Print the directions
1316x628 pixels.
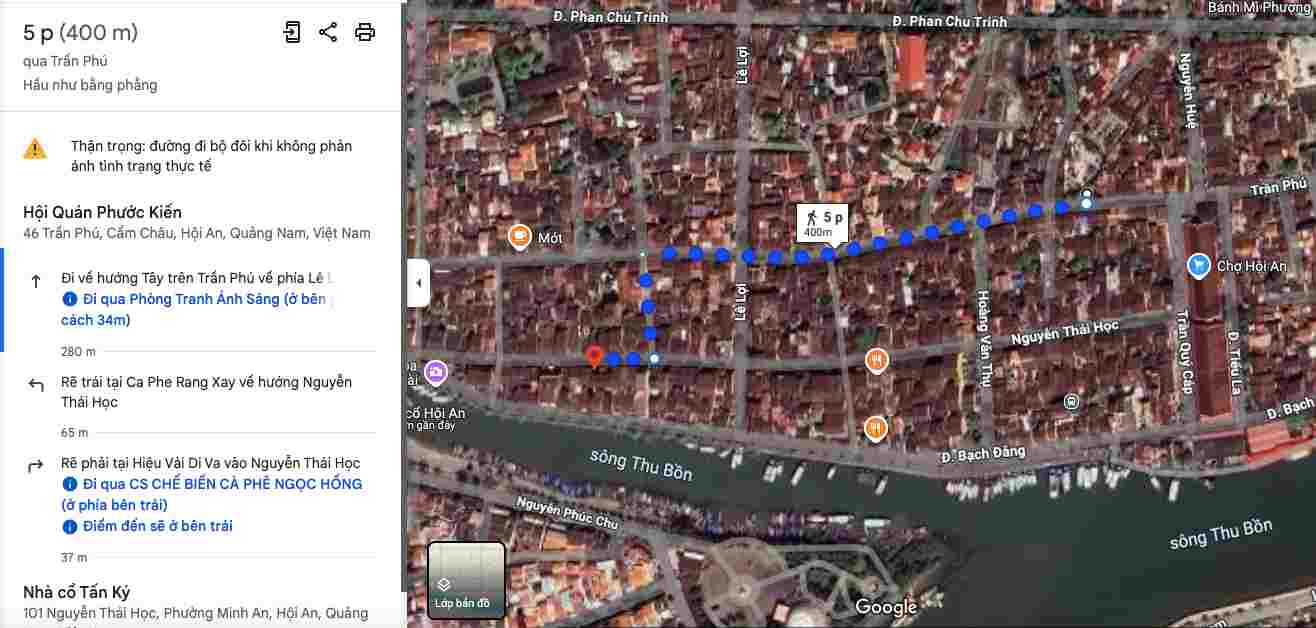365,32
